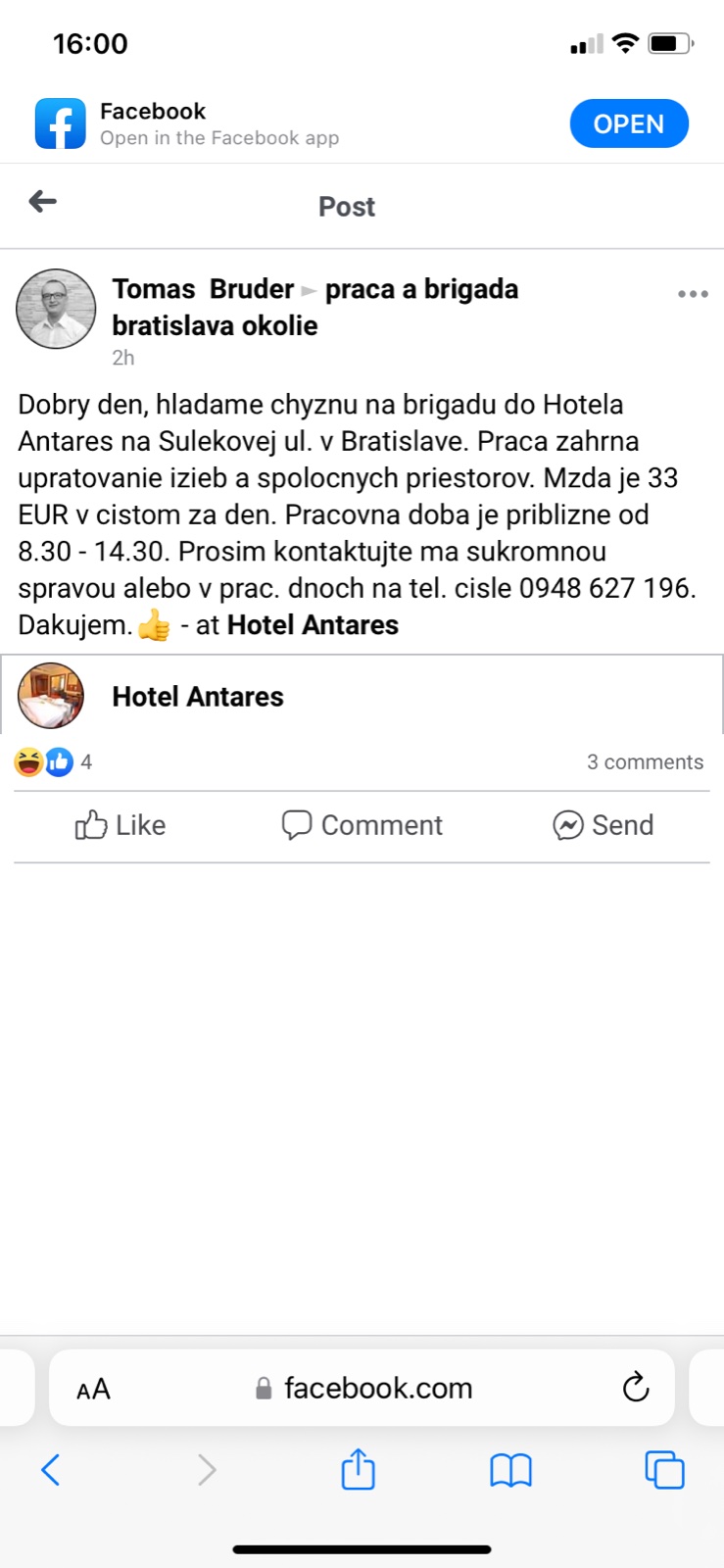Comment on the post
Image resolution: width=724 pixels, height=1568 pixels.
(x=362, y=825)
